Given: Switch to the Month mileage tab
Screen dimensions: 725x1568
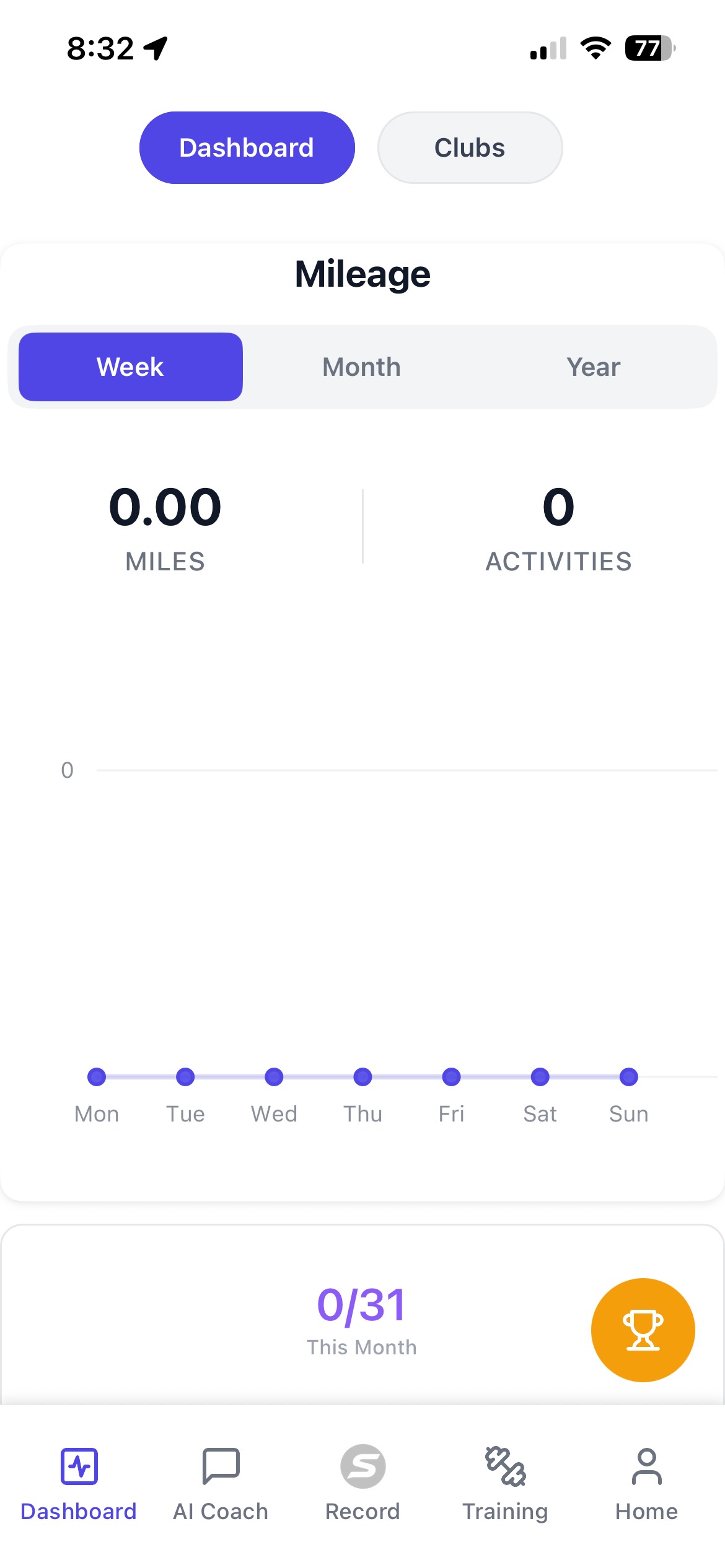Looking at the screenshot, I should point(361,366).
